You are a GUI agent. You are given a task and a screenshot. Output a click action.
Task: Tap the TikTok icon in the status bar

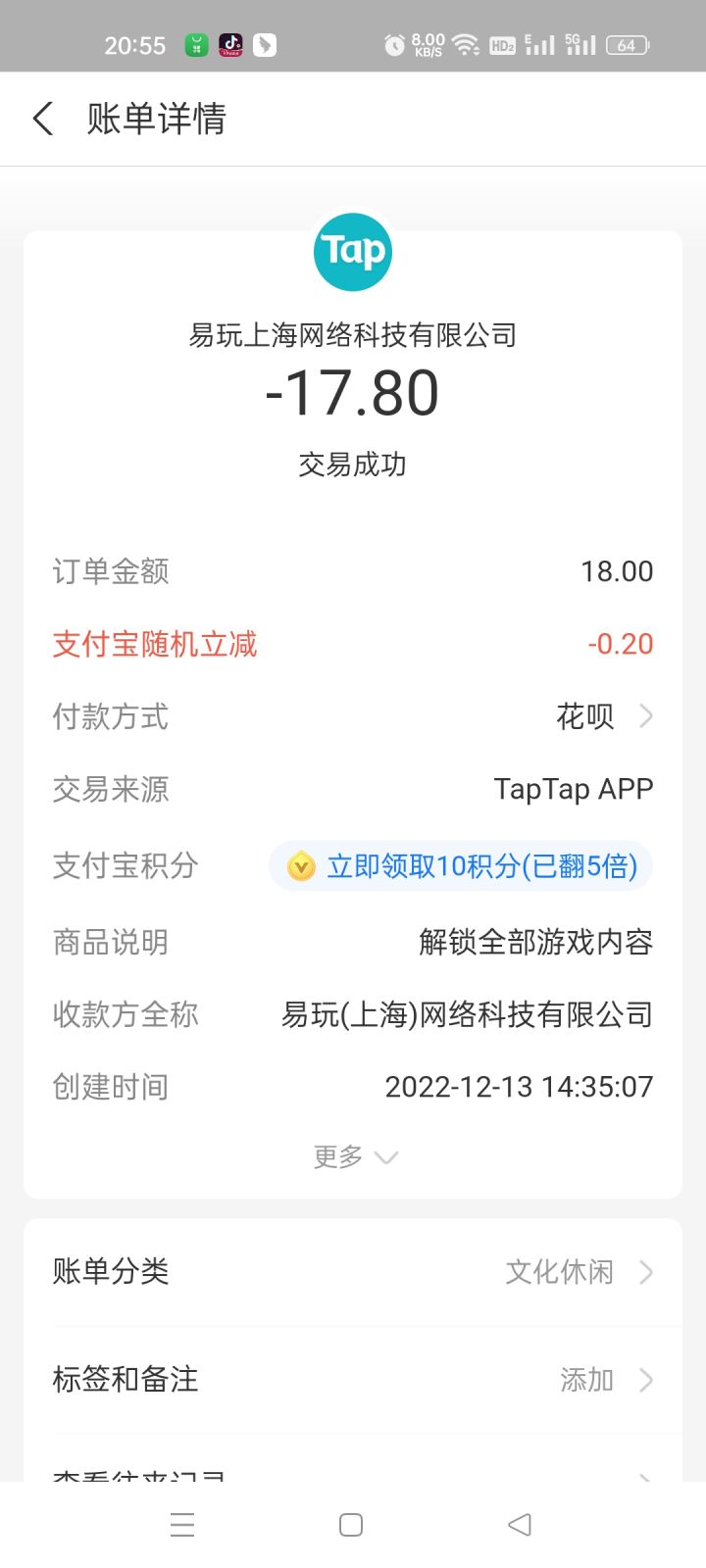point(228,43)
